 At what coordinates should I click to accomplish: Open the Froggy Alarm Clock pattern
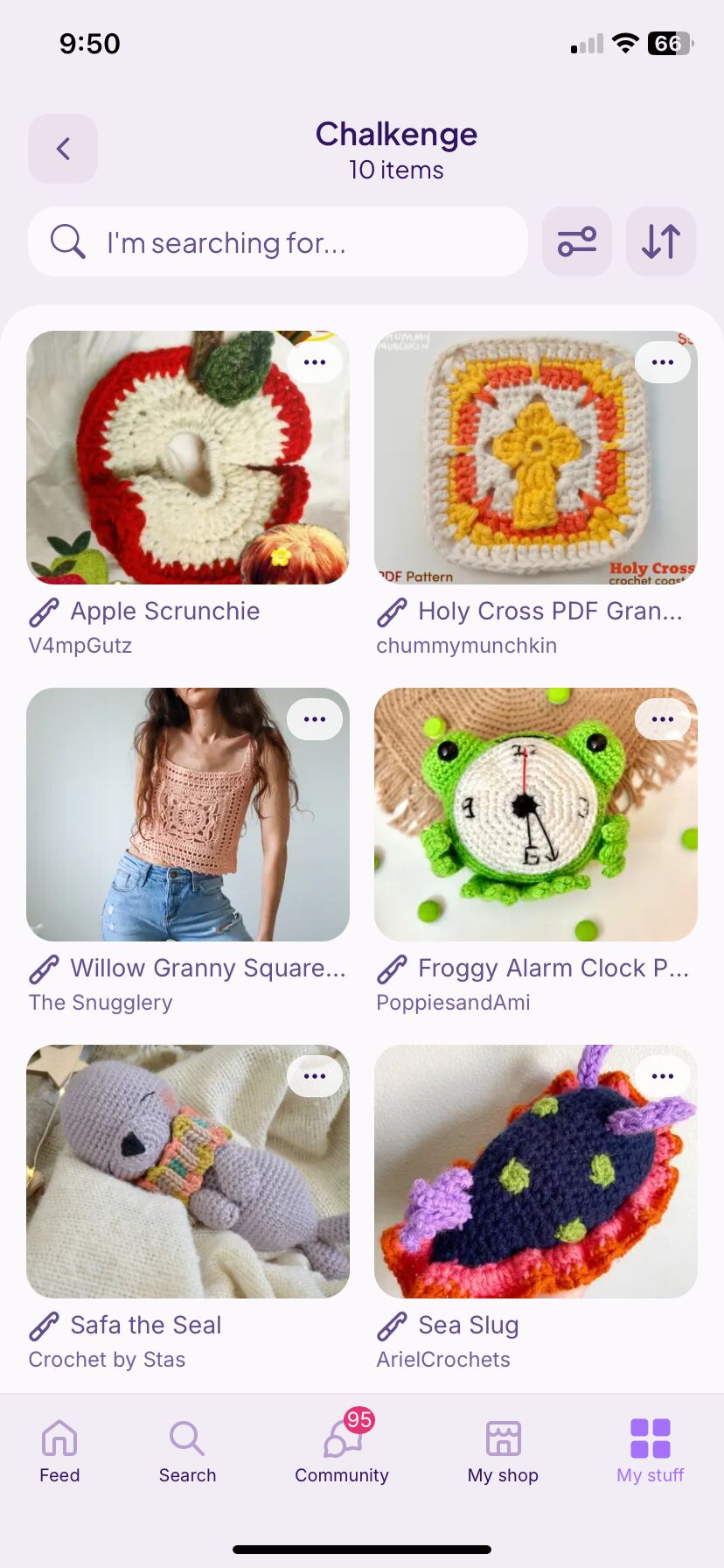coord(535,815)
